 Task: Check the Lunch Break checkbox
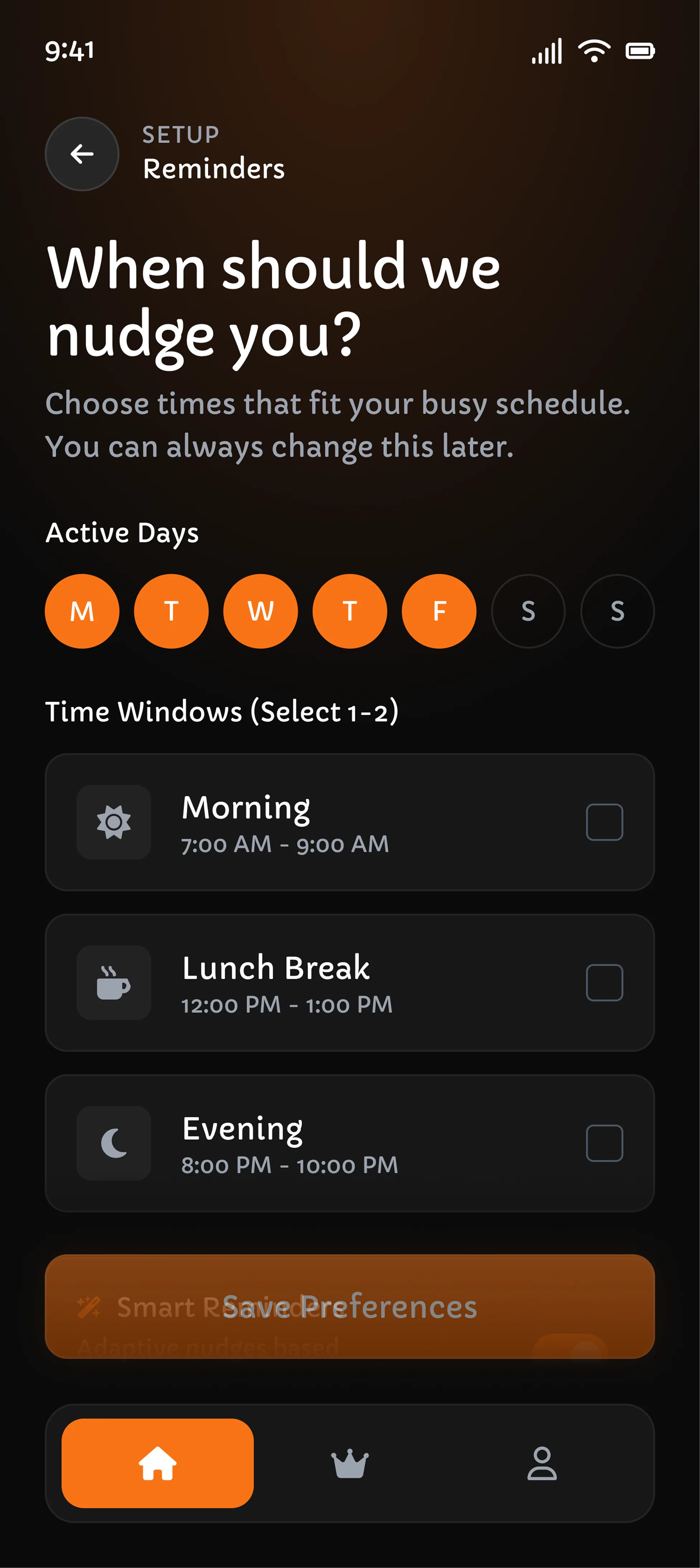605,982
